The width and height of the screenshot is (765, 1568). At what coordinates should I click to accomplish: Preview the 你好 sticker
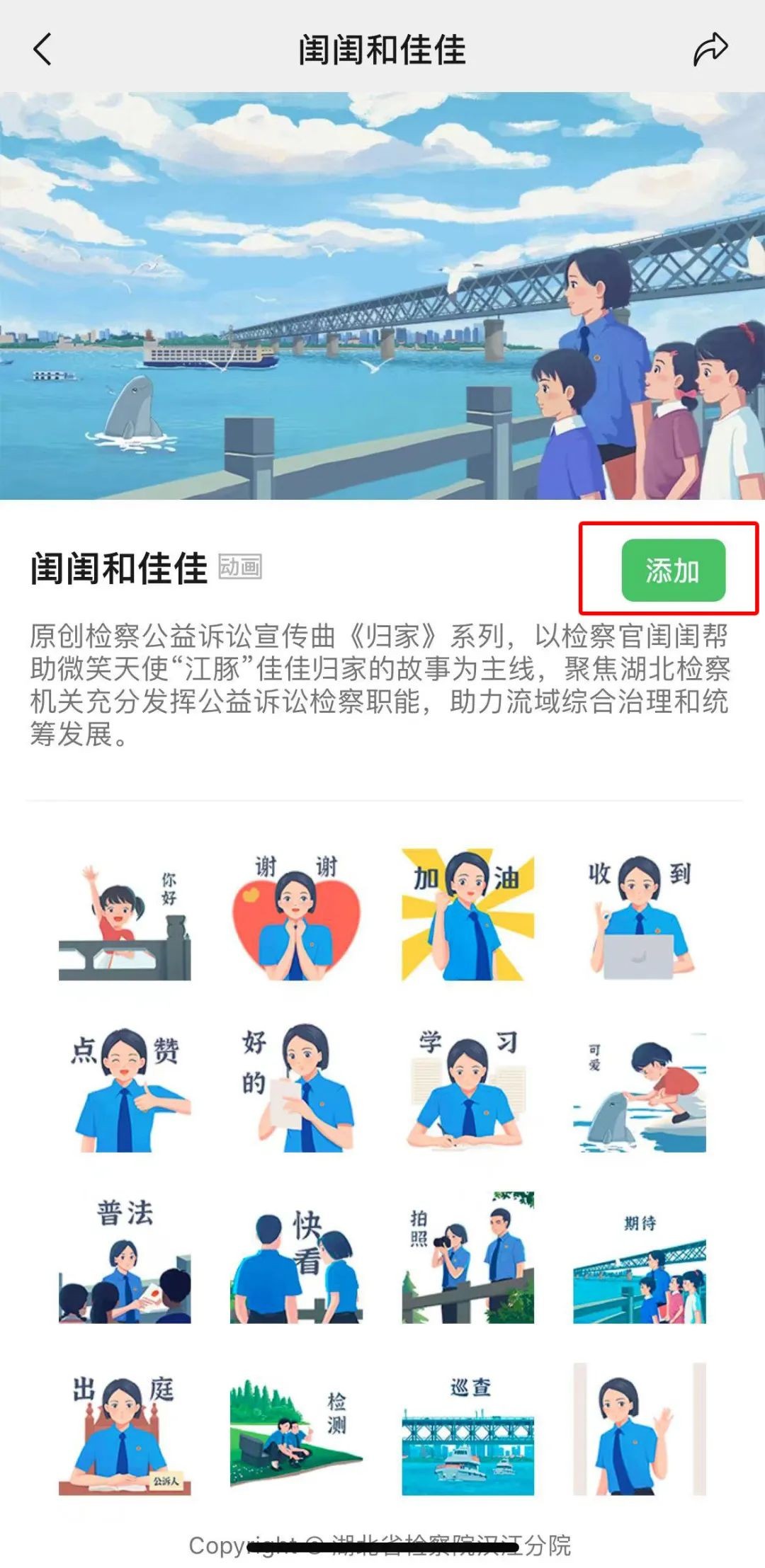tap(125, 915)
